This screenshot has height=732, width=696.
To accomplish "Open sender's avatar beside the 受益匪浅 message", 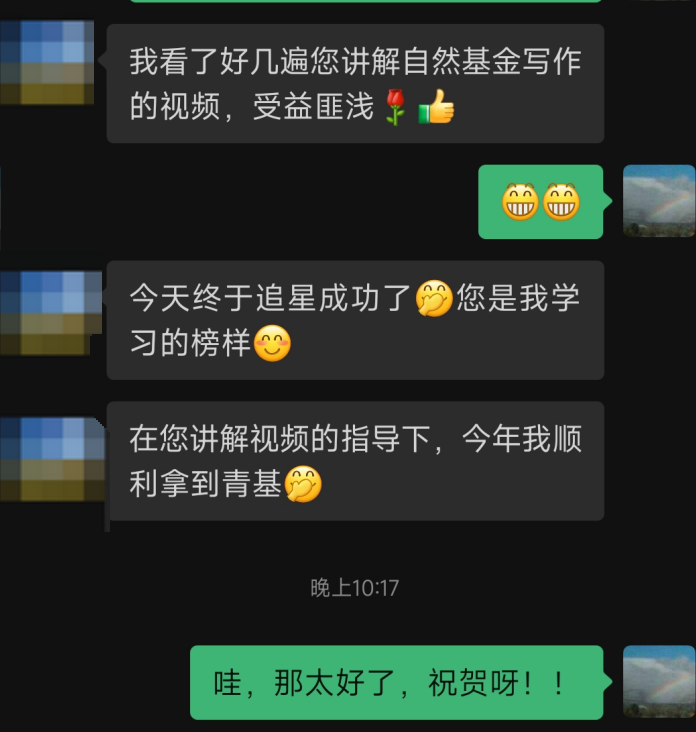I will click(x=47, y=62).
